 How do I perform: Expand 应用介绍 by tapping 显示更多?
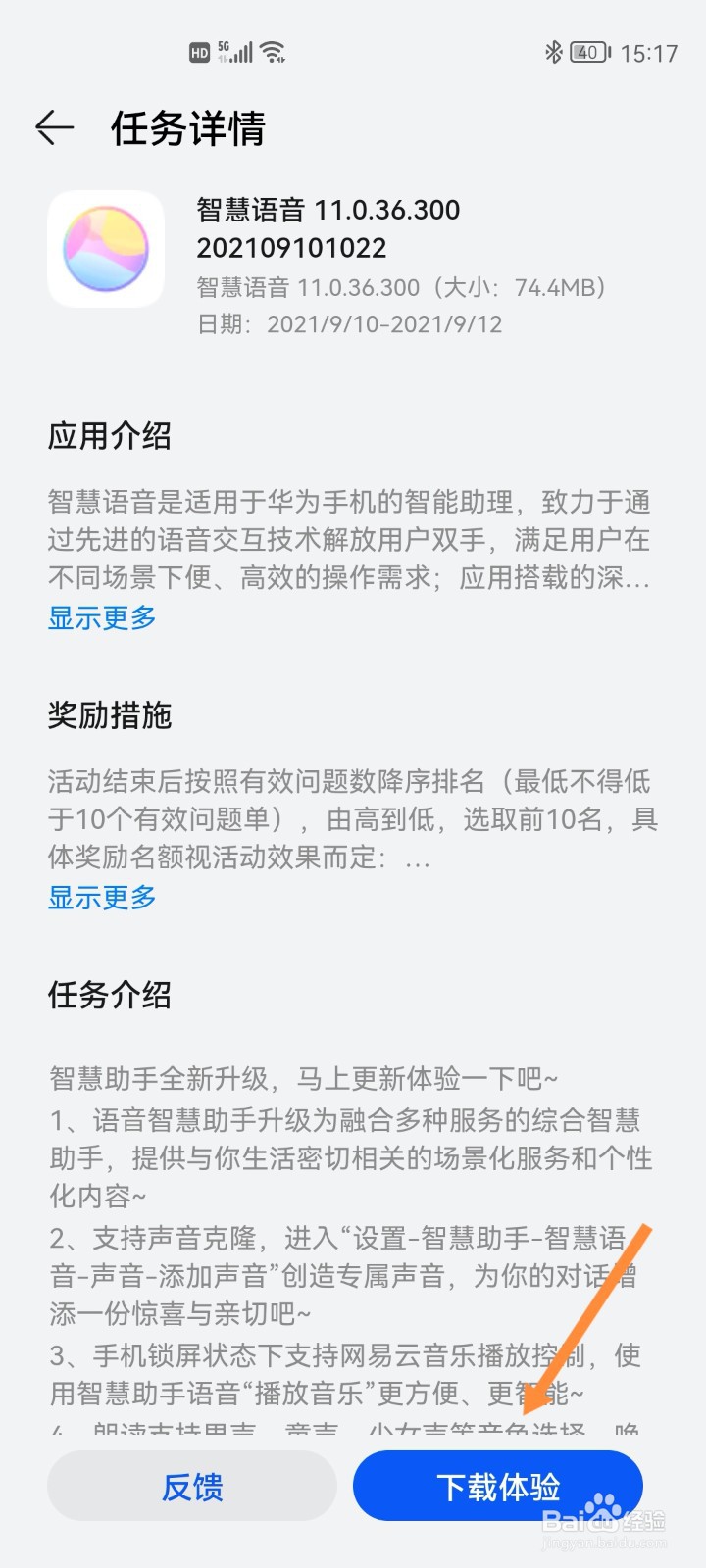point(101,617)
